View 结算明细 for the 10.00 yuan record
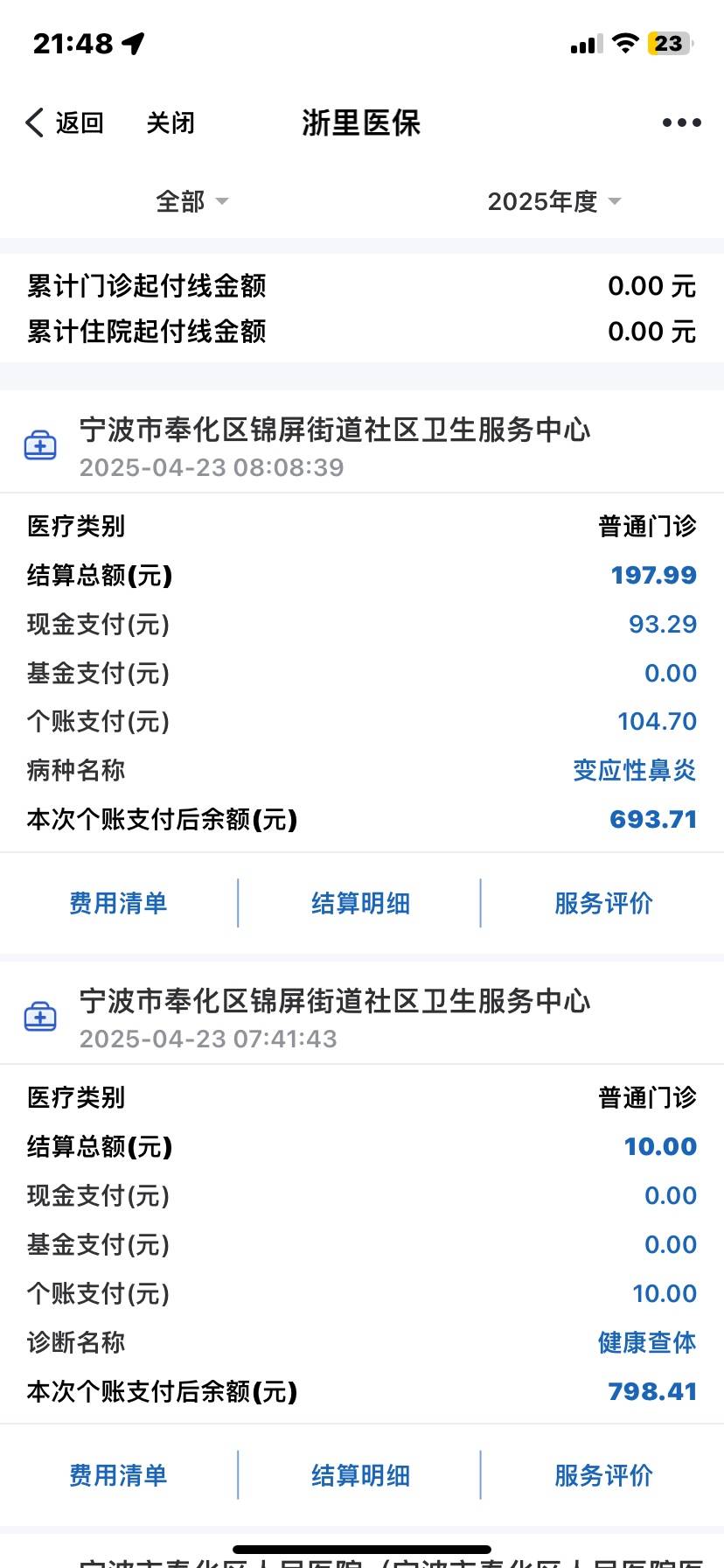Screen dimensions: 724x1568 point(361,1475)
